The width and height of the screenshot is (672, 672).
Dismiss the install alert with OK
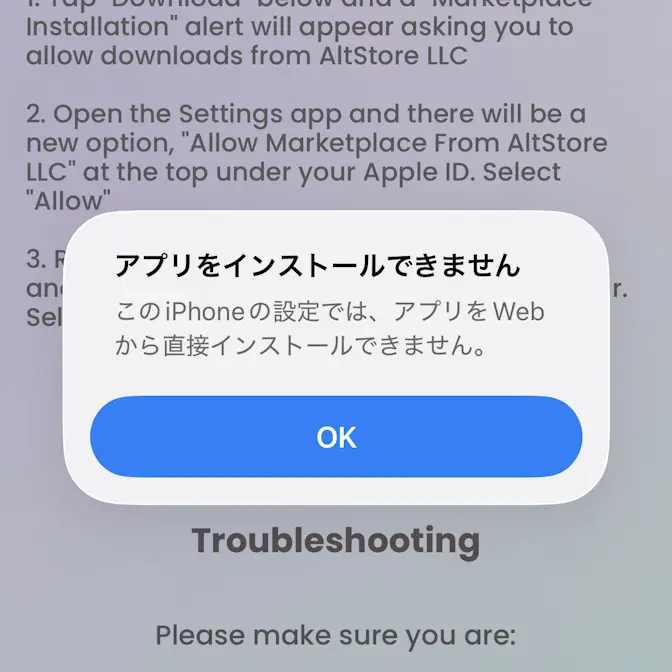[336, 437]
